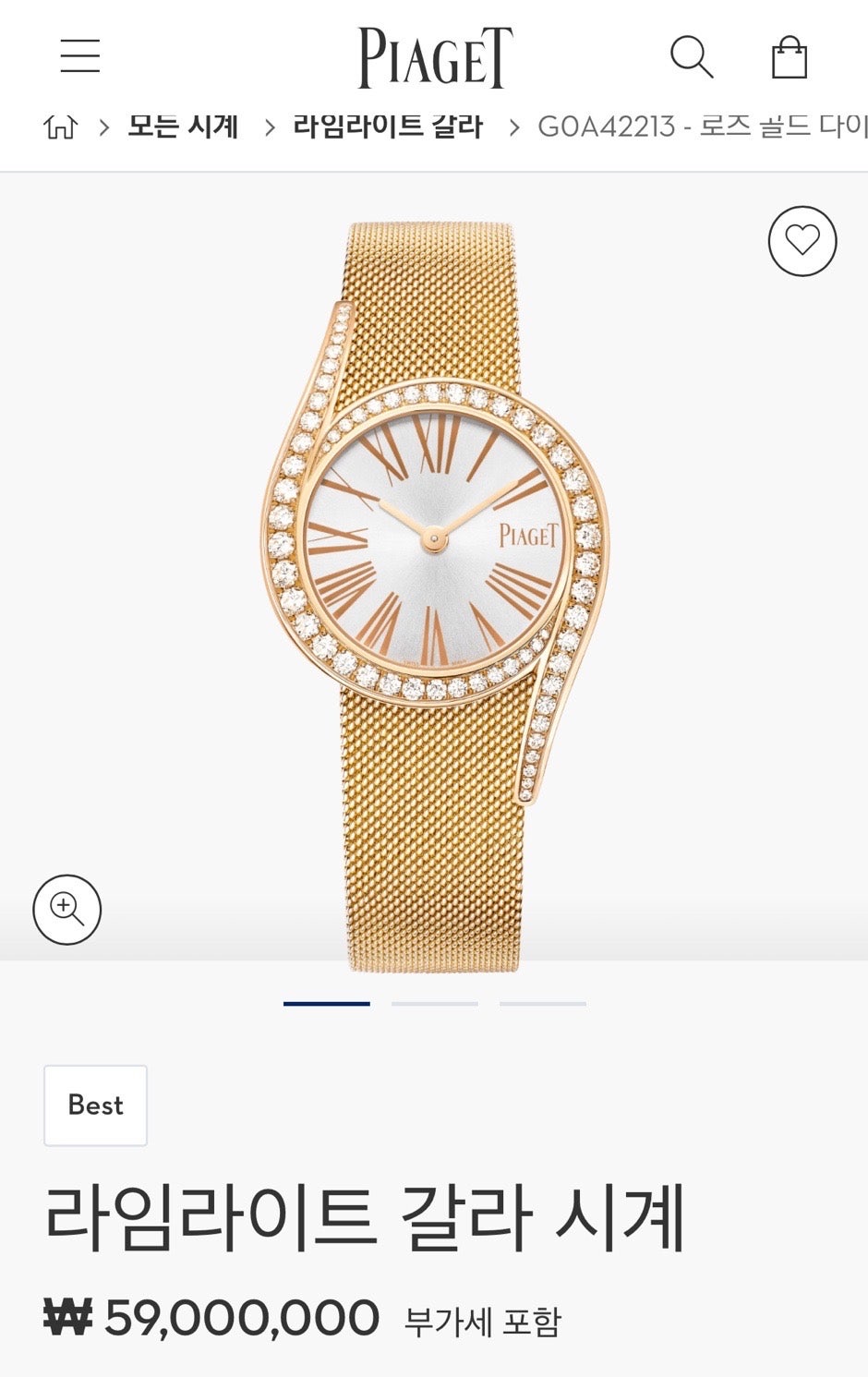
Task: Zoom in on the product image
Action: click(x=67, y=909)
